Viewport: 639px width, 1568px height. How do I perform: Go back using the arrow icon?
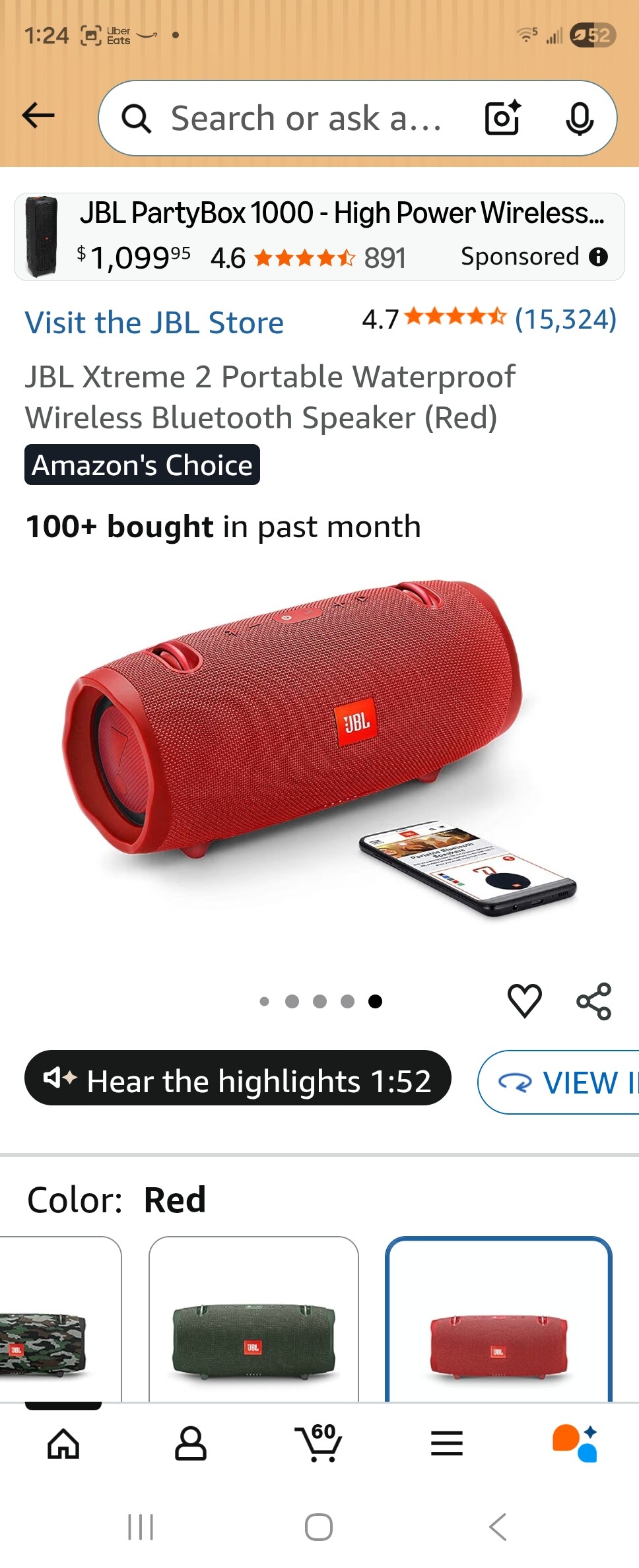tap(38, 116)
